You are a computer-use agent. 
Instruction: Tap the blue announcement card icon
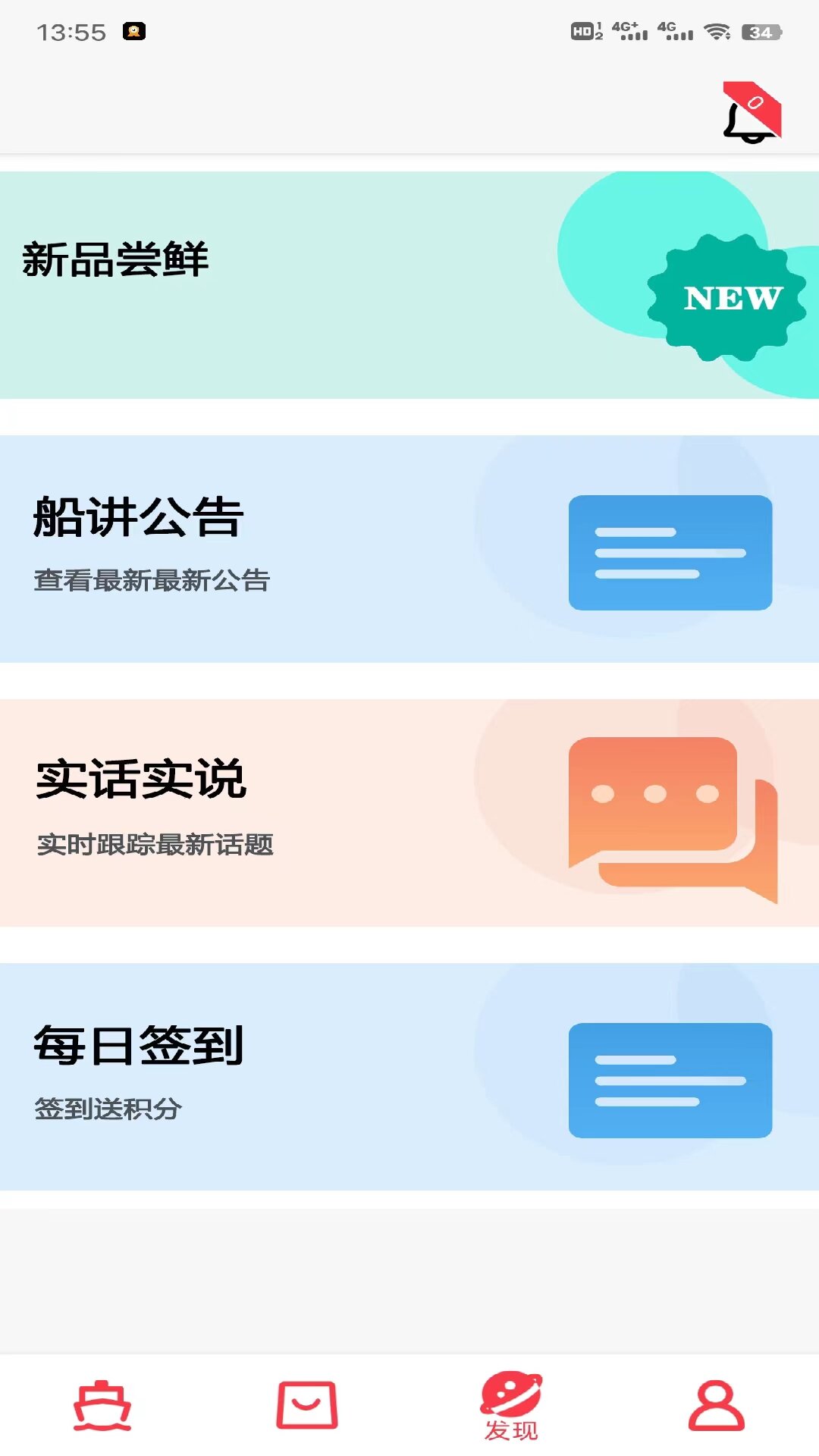pyautogui.click(x=670, y=551)
